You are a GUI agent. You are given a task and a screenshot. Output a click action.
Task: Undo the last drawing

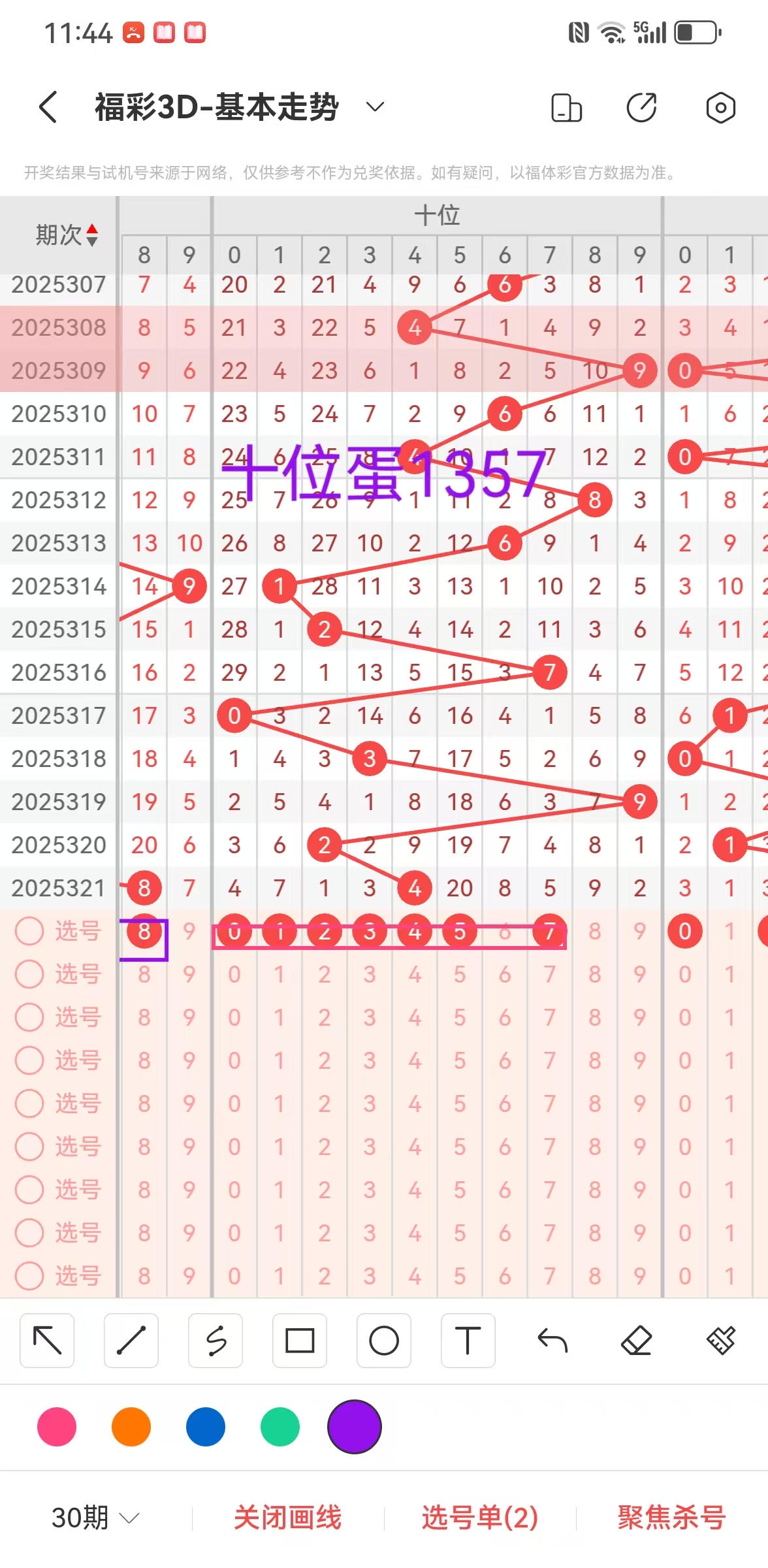point(552,1341)
